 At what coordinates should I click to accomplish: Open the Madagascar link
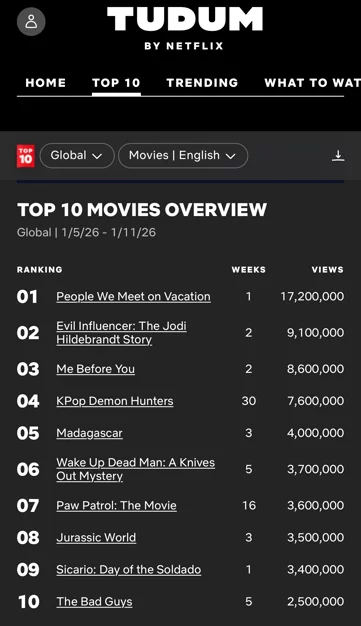(89, 433)
